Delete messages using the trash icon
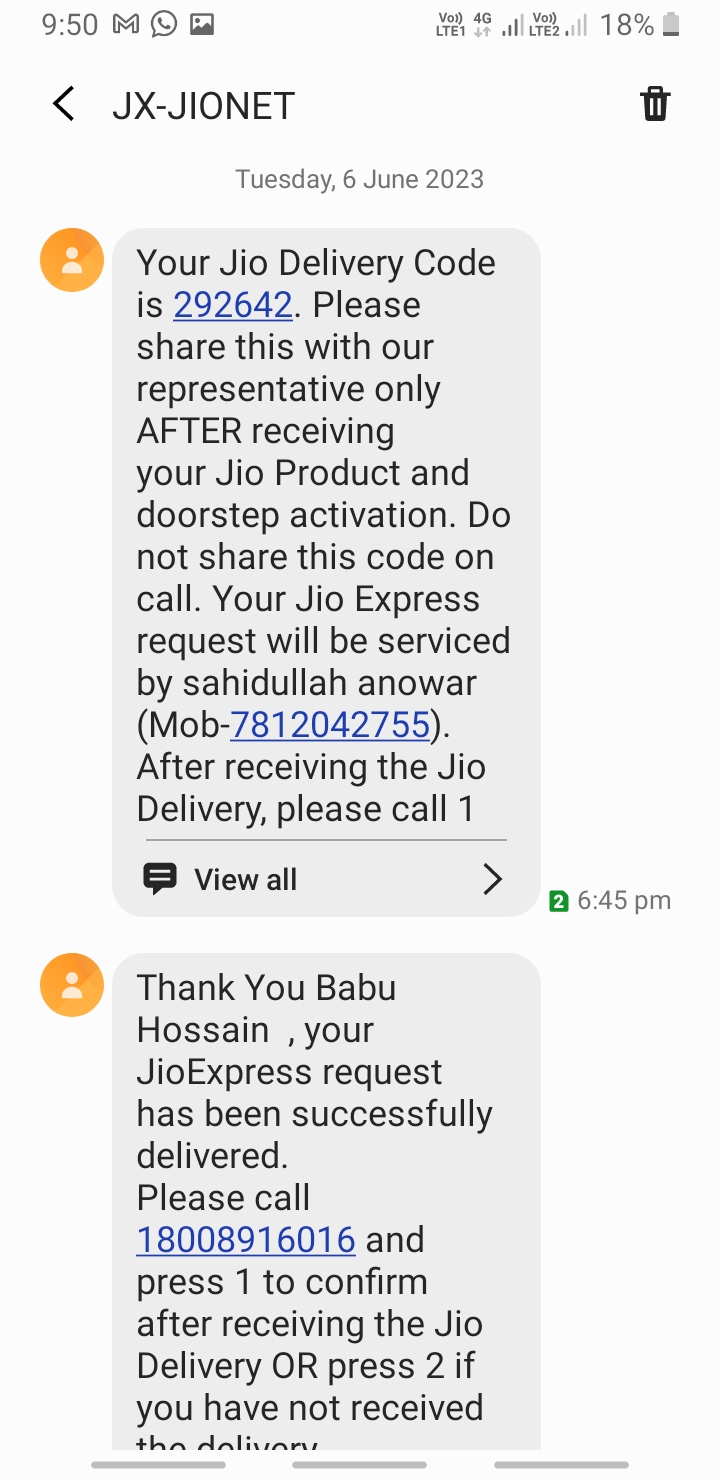The height and width of the screenshot is (1480, 720). tap(655, 104)
